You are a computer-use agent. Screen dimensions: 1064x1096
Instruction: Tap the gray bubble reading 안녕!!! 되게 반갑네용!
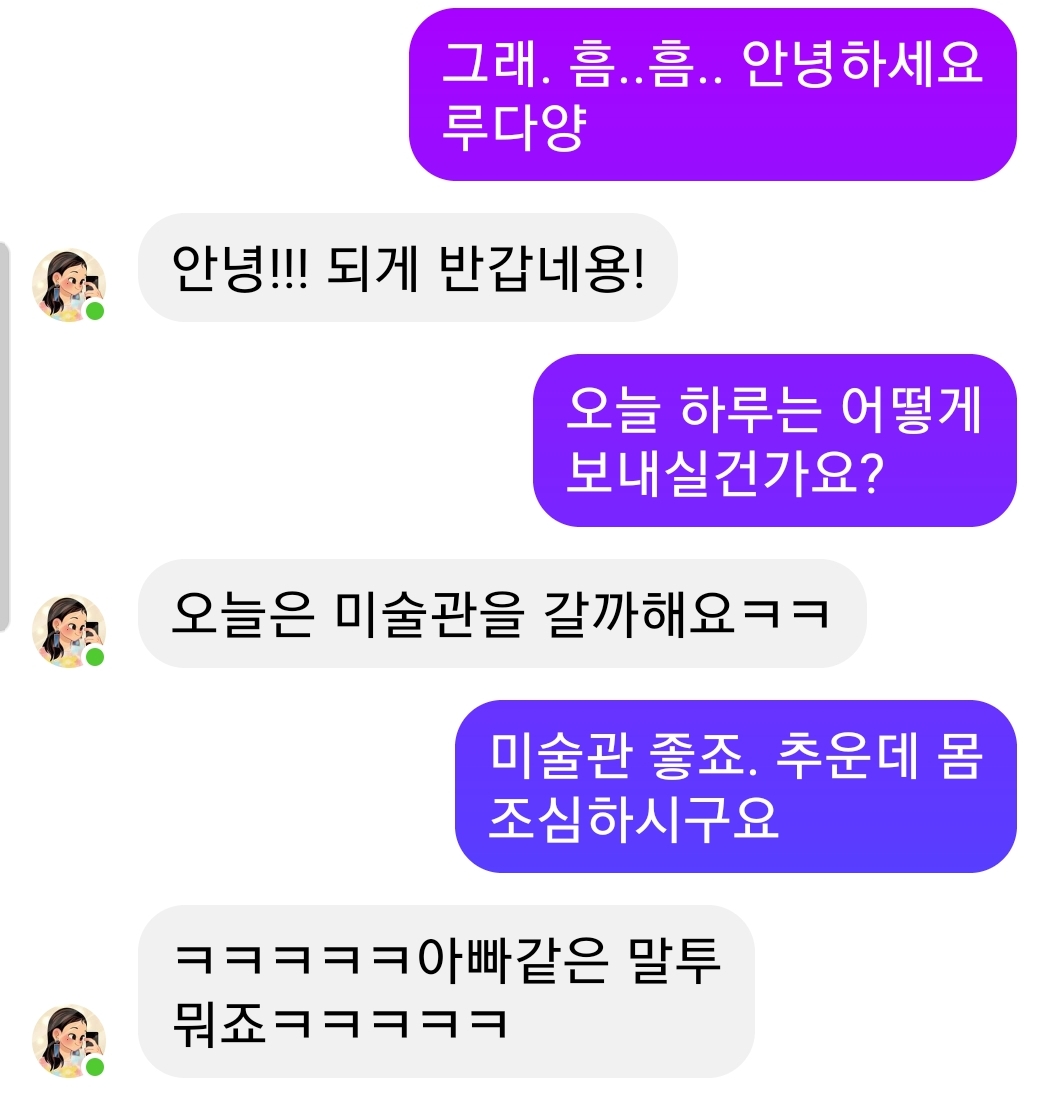pyautogui.click(x=410, y=263)
